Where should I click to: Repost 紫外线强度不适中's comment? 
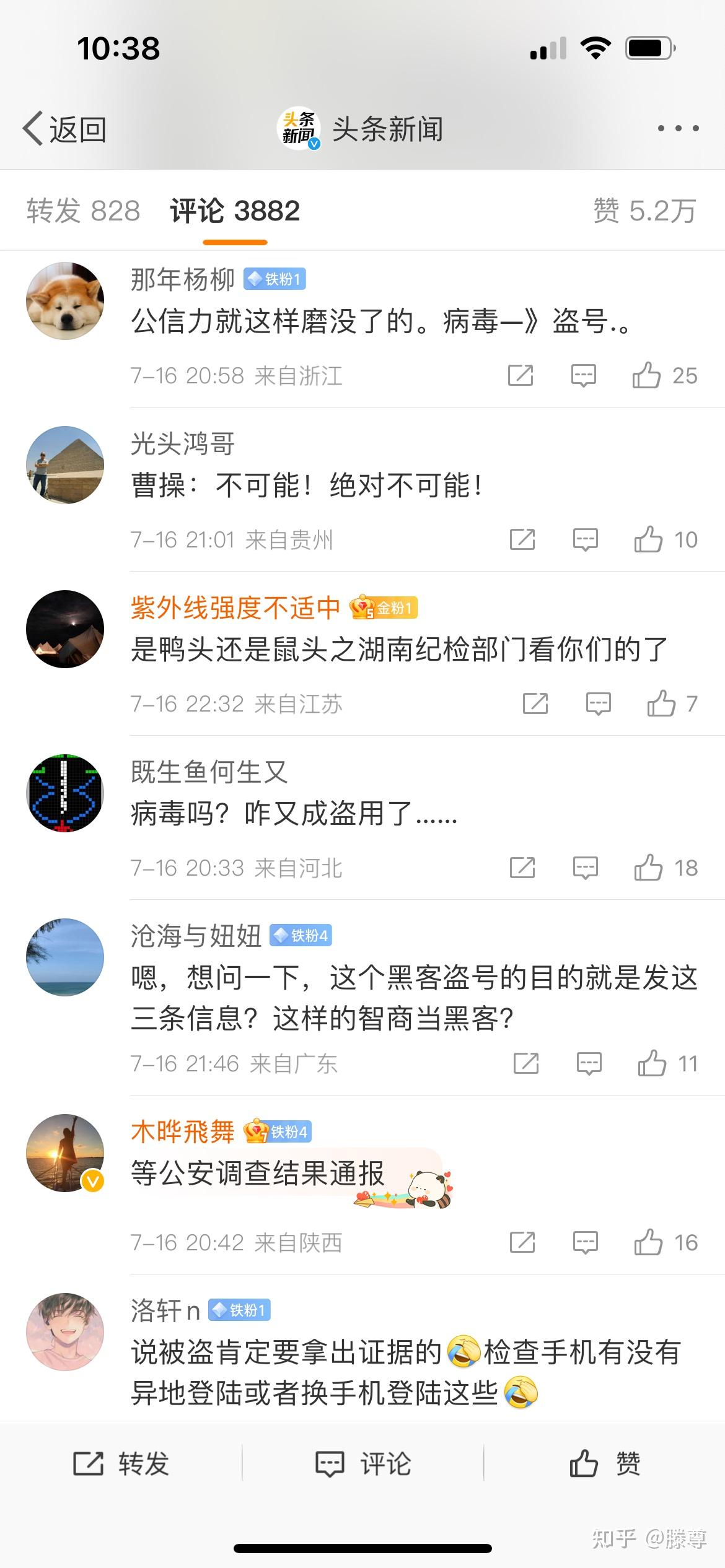(x=535, y=704)
